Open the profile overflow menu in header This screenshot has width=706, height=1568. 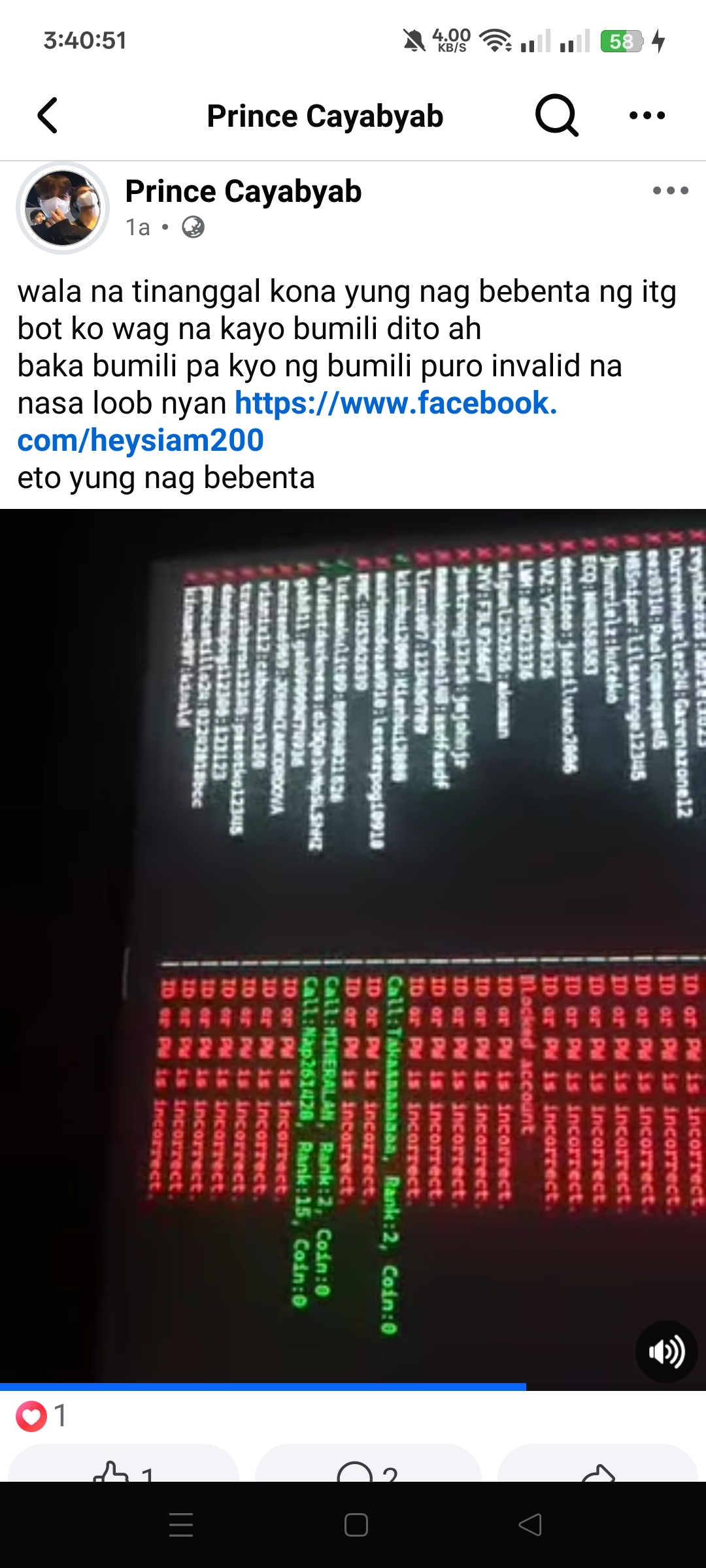click(x=647, y=116)
